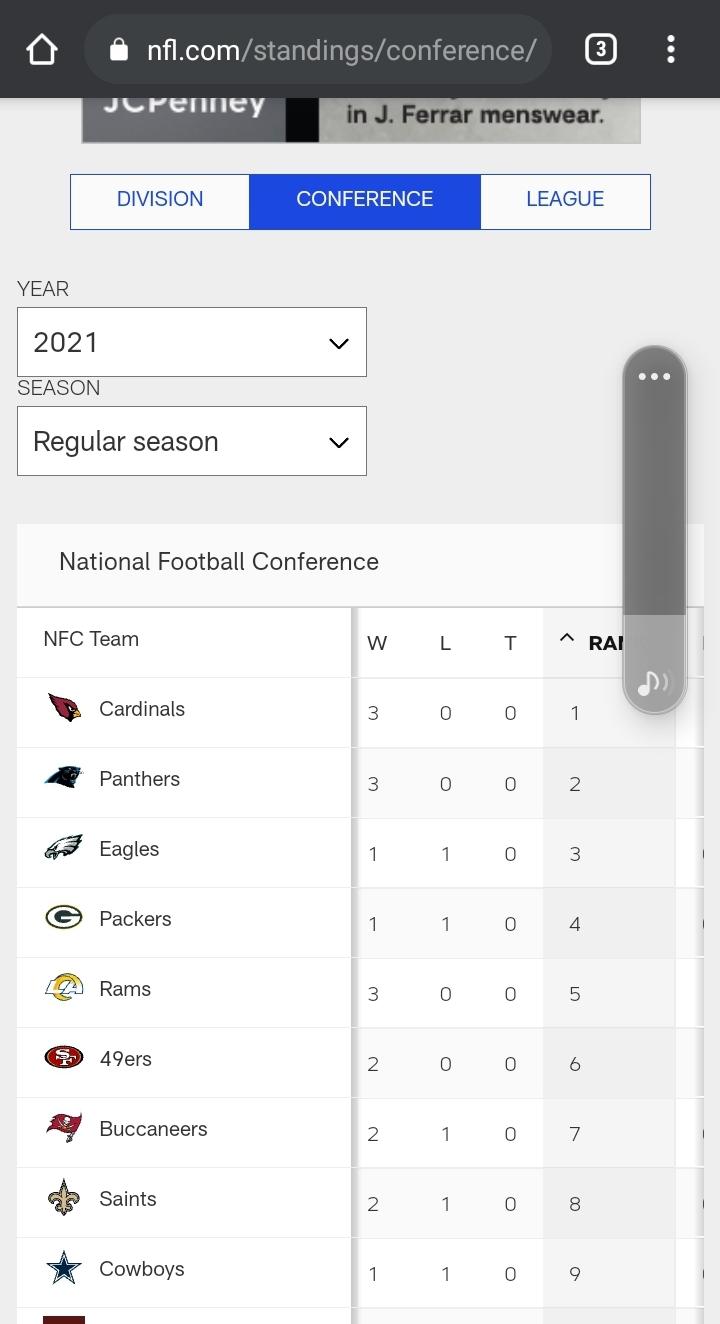
Task: Open the Panthers team link
Action: (139, 779)
